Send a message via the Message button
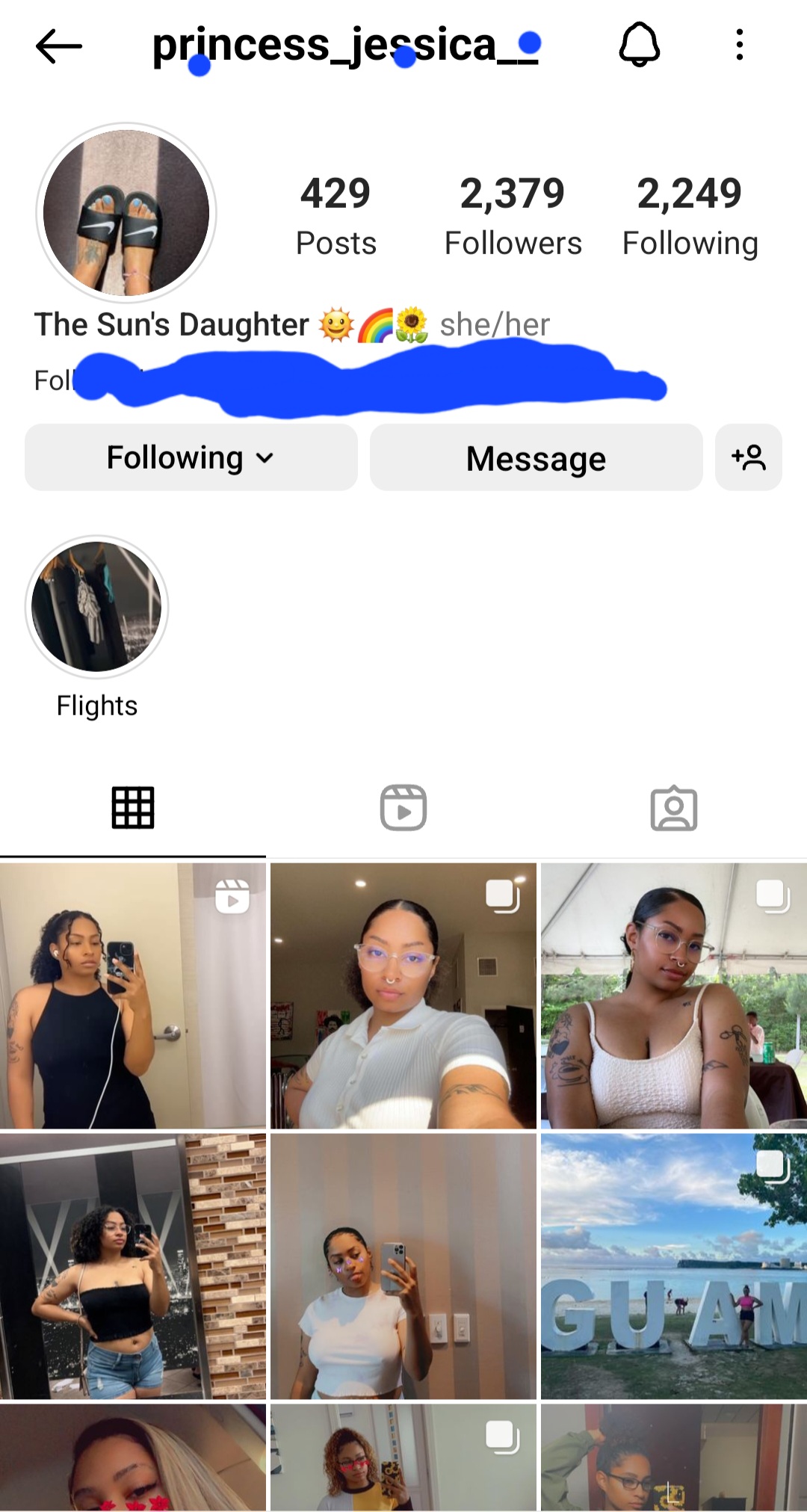This screenshot has height=1512, width=807. pos(537,457)
